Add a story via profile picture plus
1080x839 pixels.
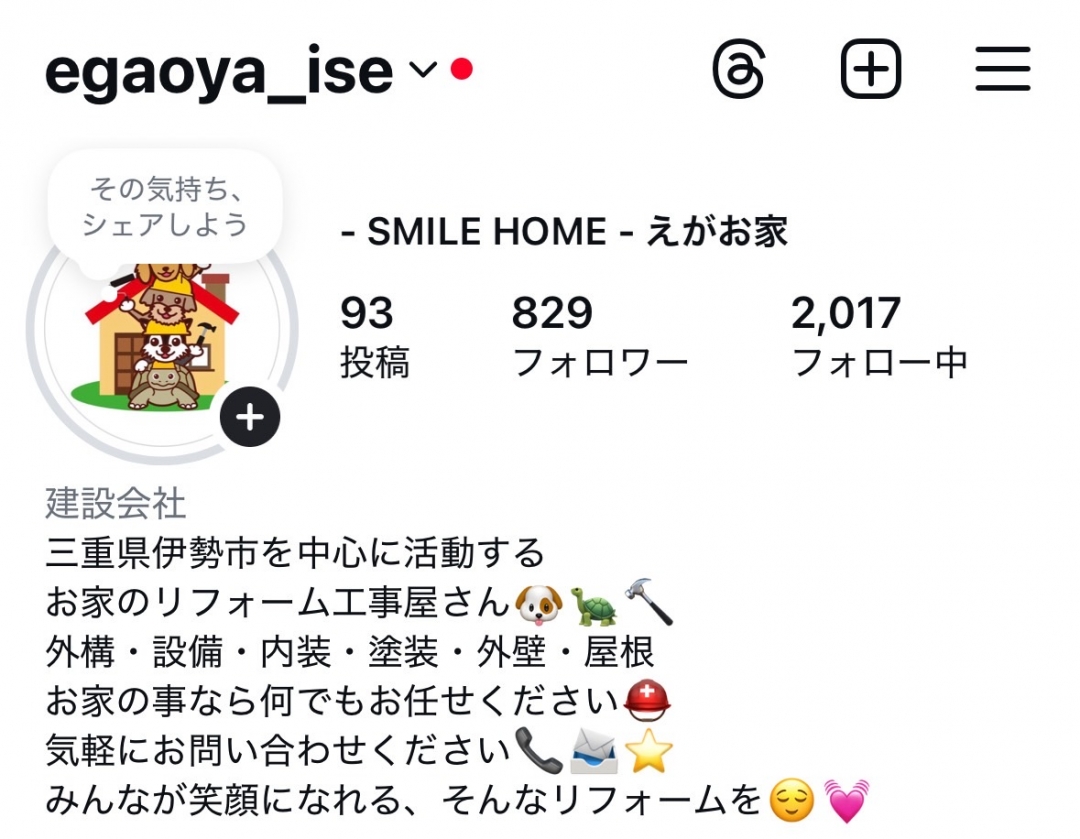(250, 416)
